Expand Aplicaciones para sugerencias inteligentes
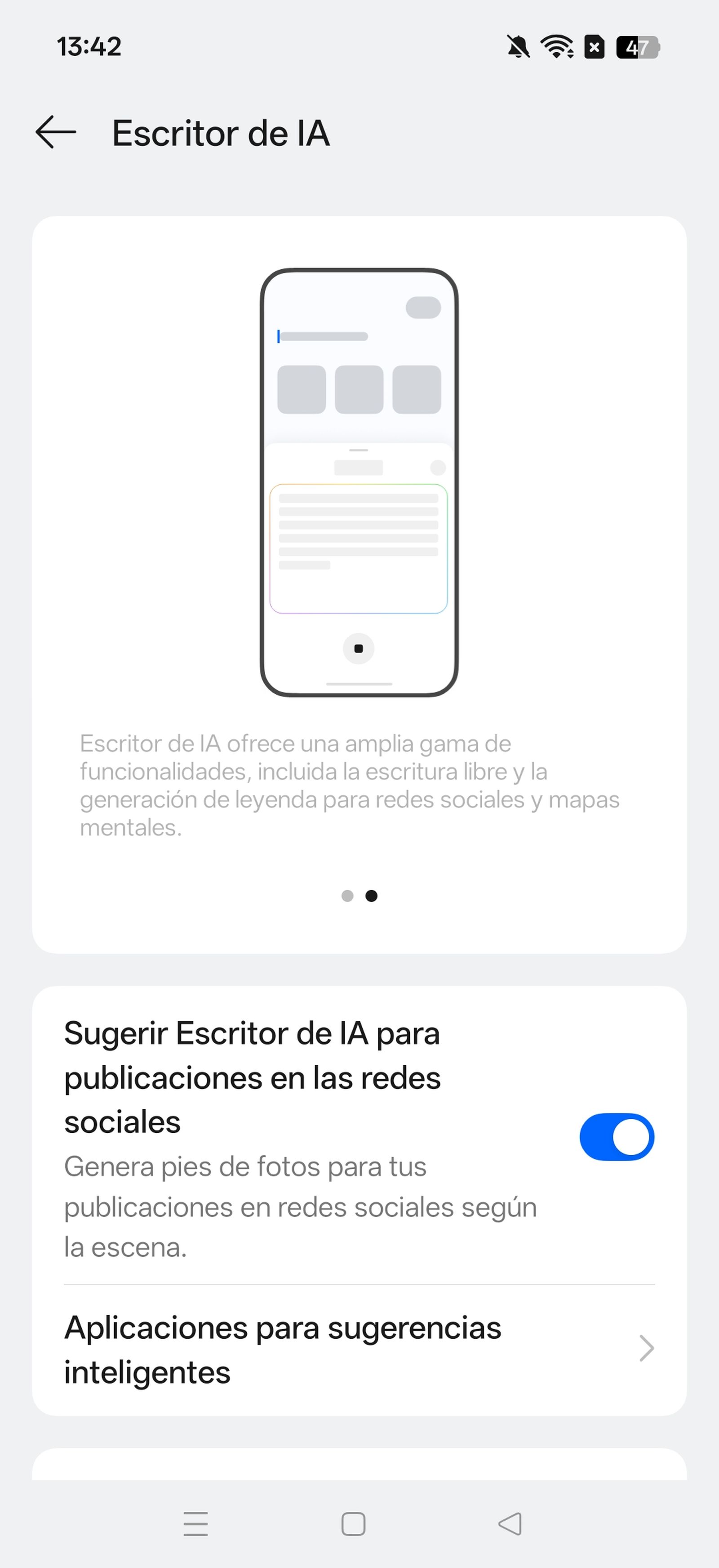 (359, 1348)
